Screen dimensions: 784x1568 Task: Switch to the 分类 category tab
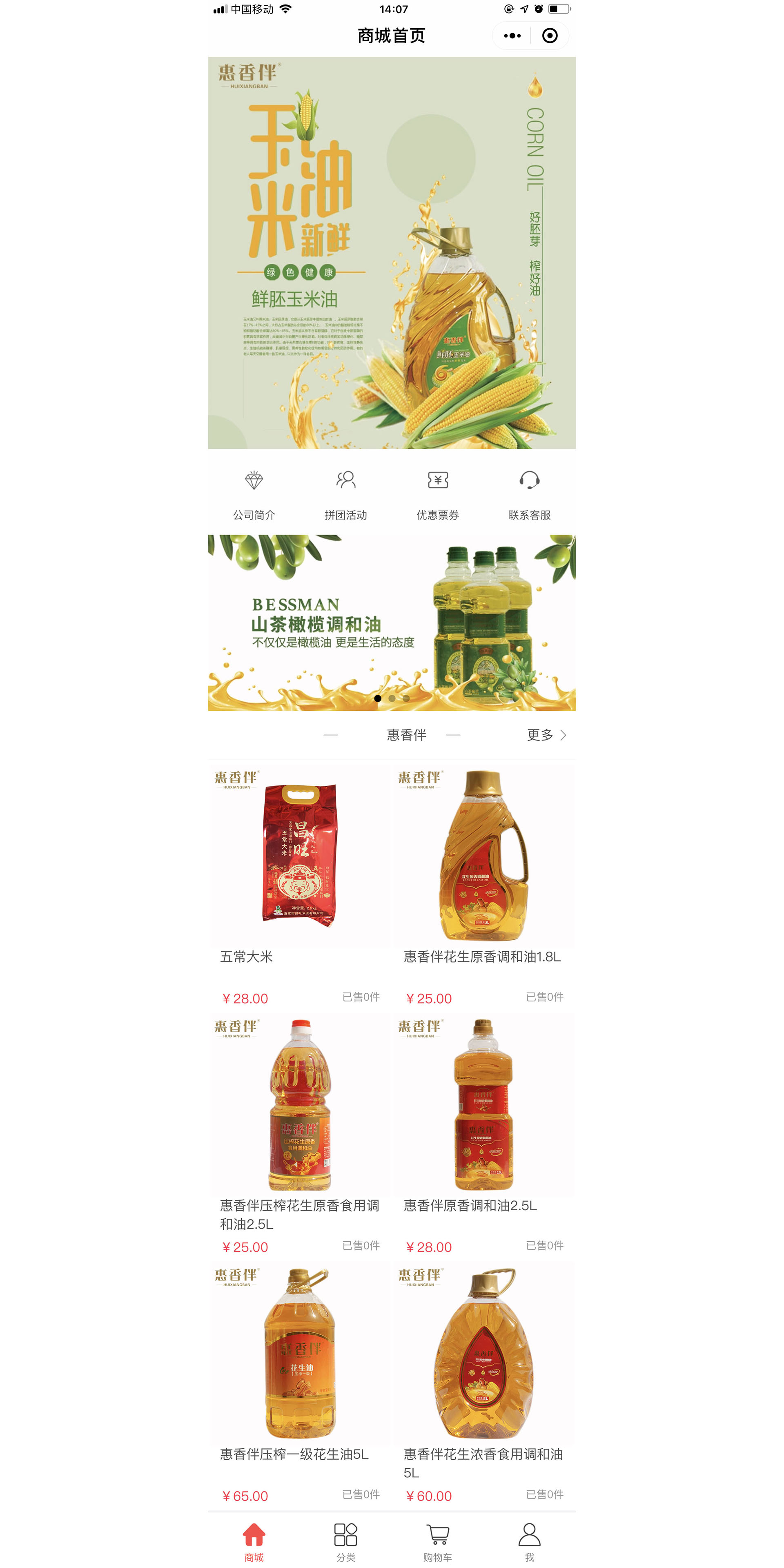pos(346,1541)
